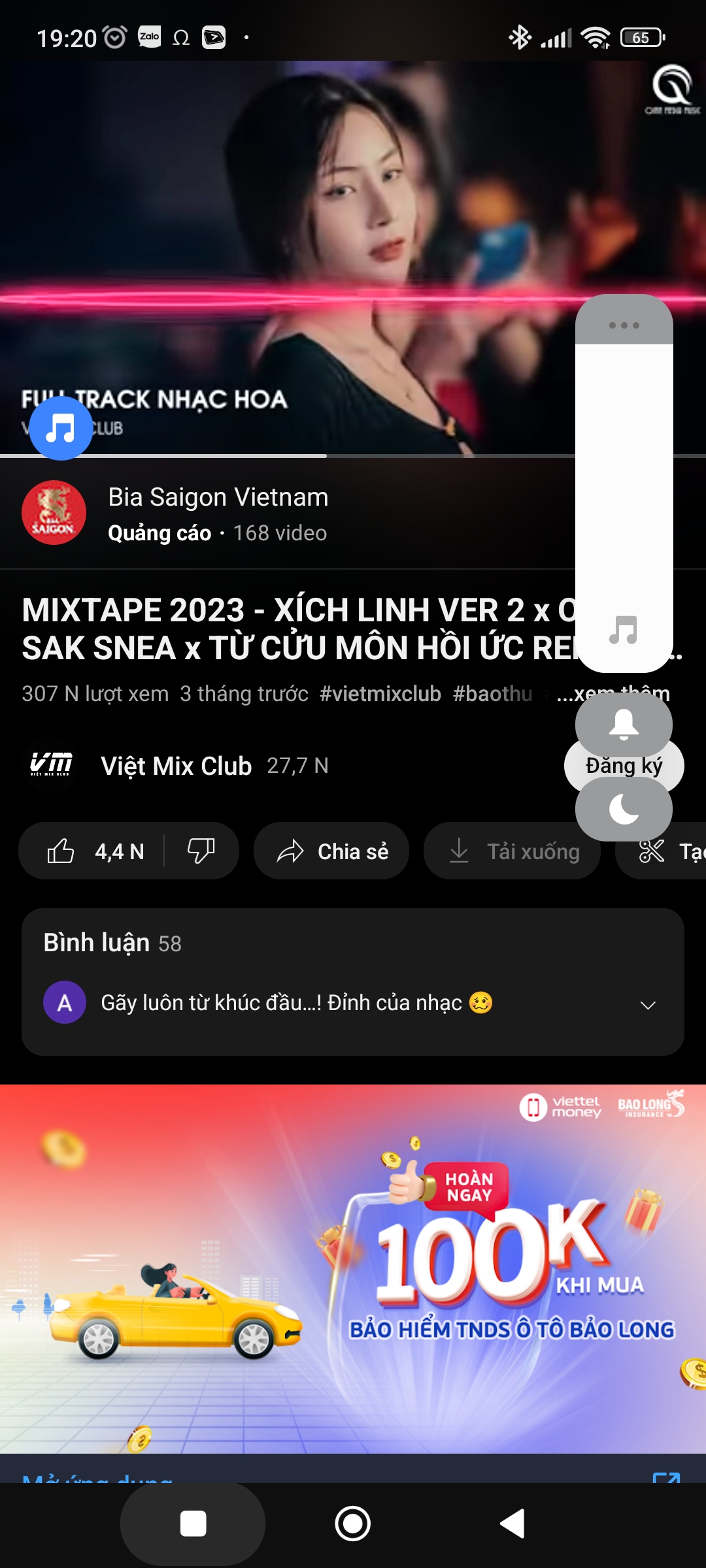706x1568 pixels.
Task: Open recent apps with the square button
Action: [x=193, y=1524]
